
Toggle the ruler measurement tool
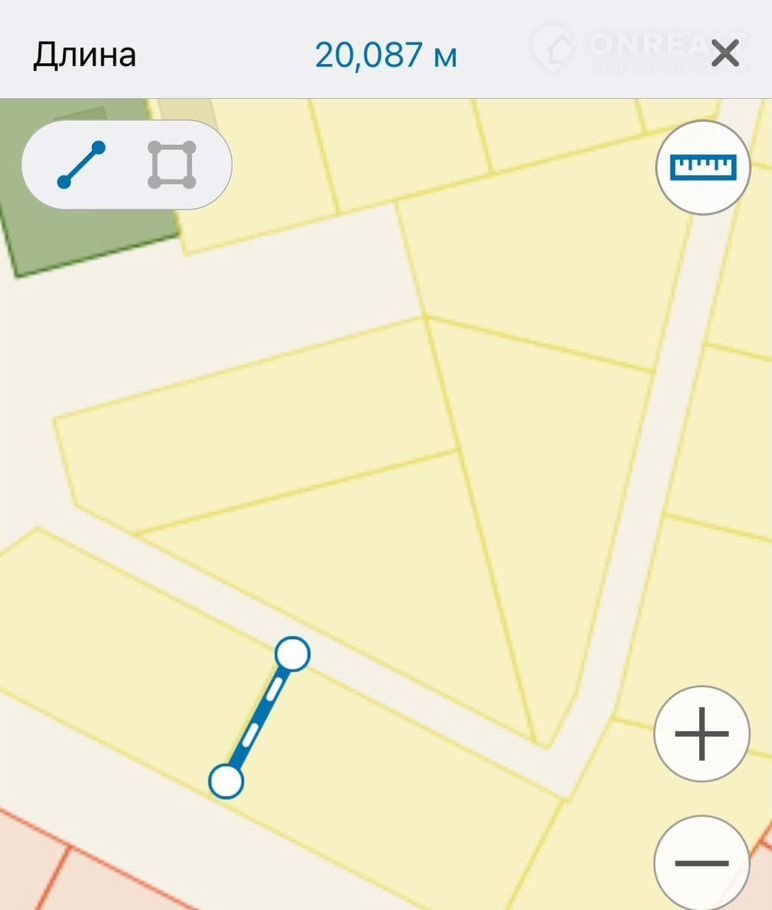(x=703, y=167)
